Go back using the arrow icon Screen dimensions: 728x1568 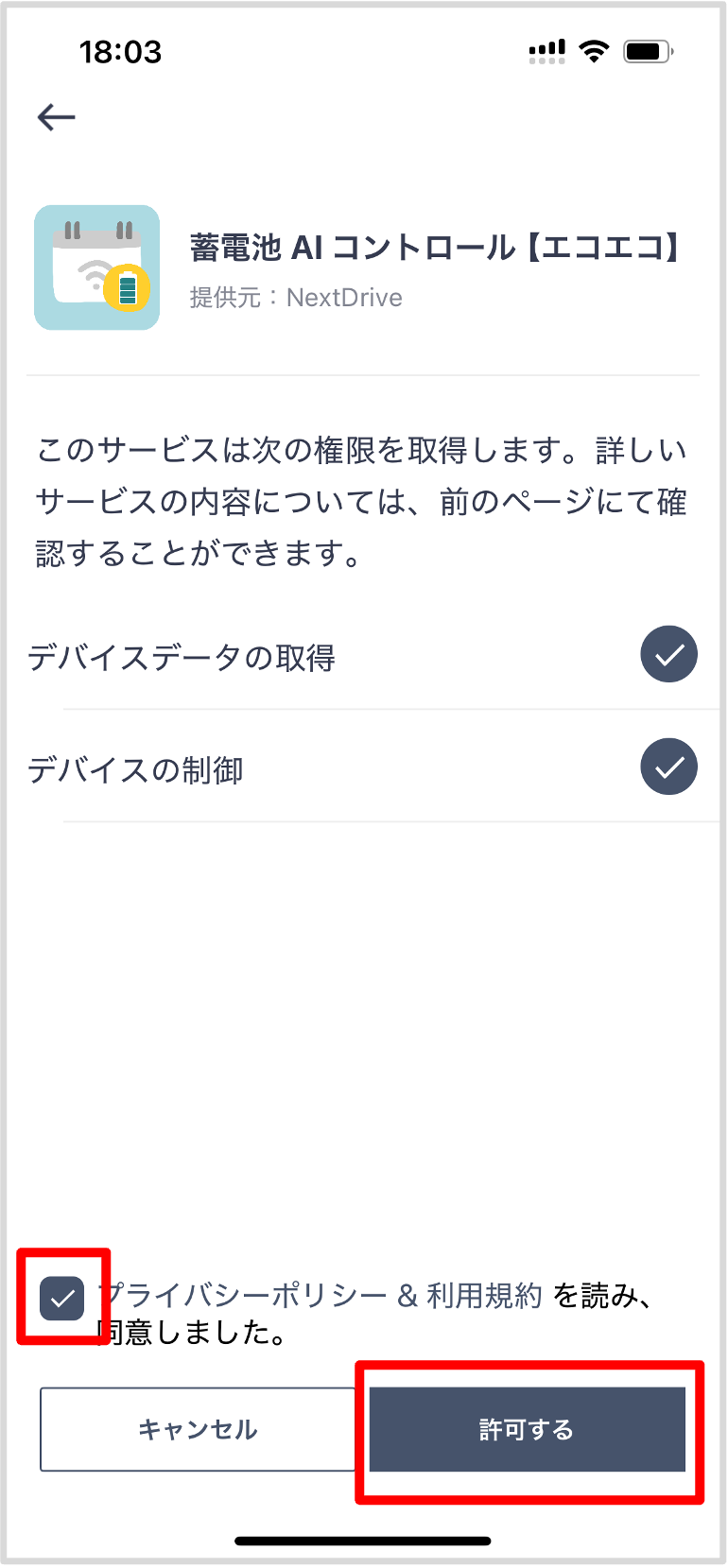(x=56, y=116)
